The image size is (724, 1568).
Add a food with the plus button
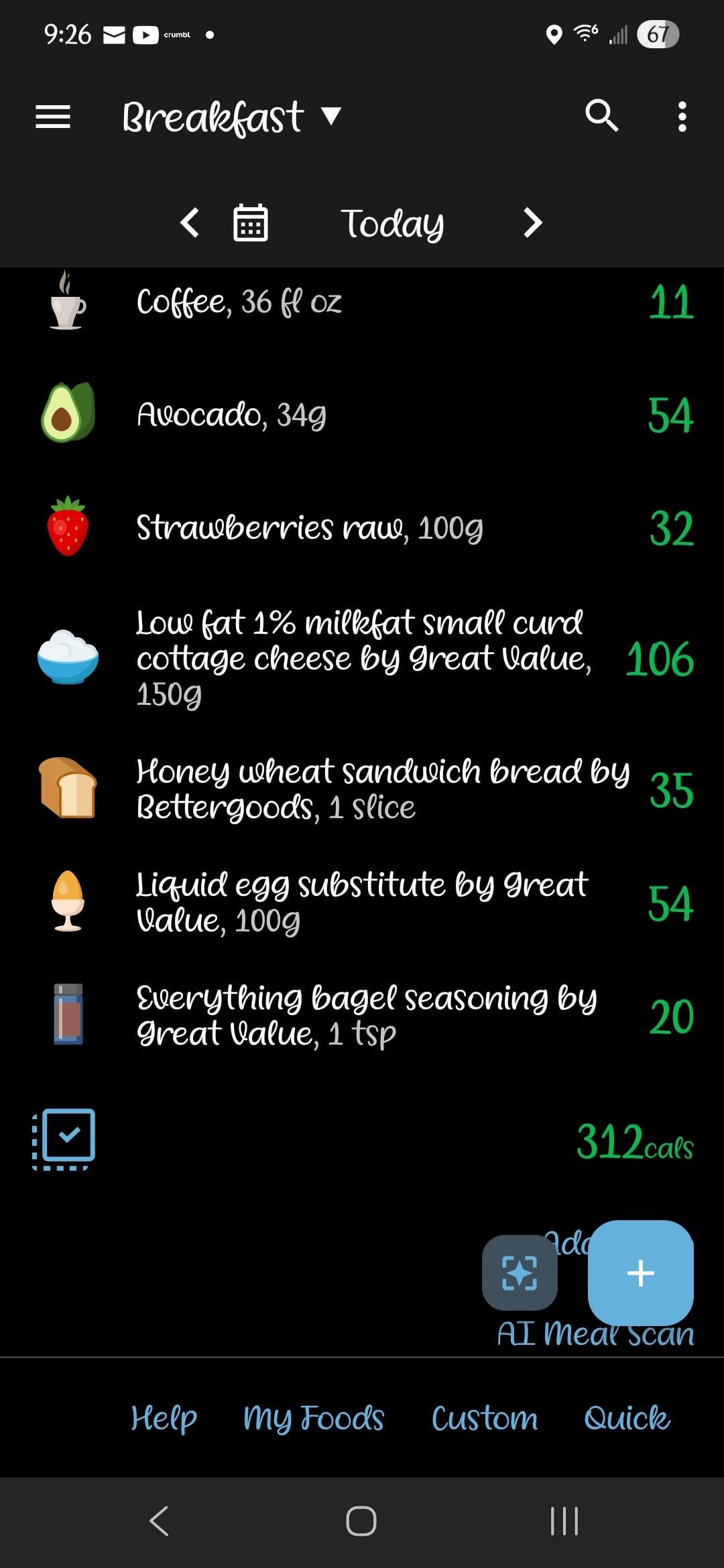tap(640, 1272)
